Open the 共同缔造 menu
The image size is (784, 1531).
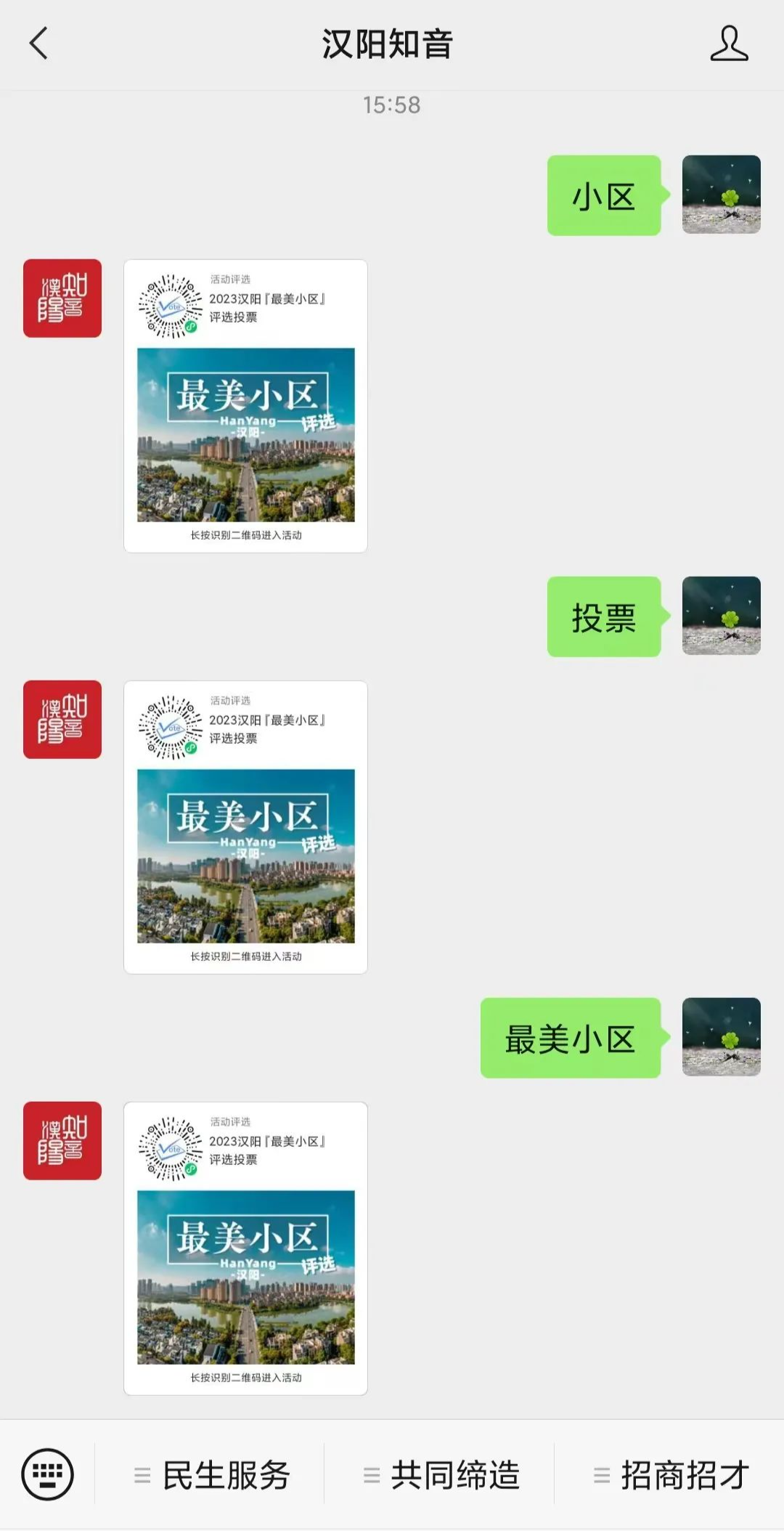pos(441,1475)
